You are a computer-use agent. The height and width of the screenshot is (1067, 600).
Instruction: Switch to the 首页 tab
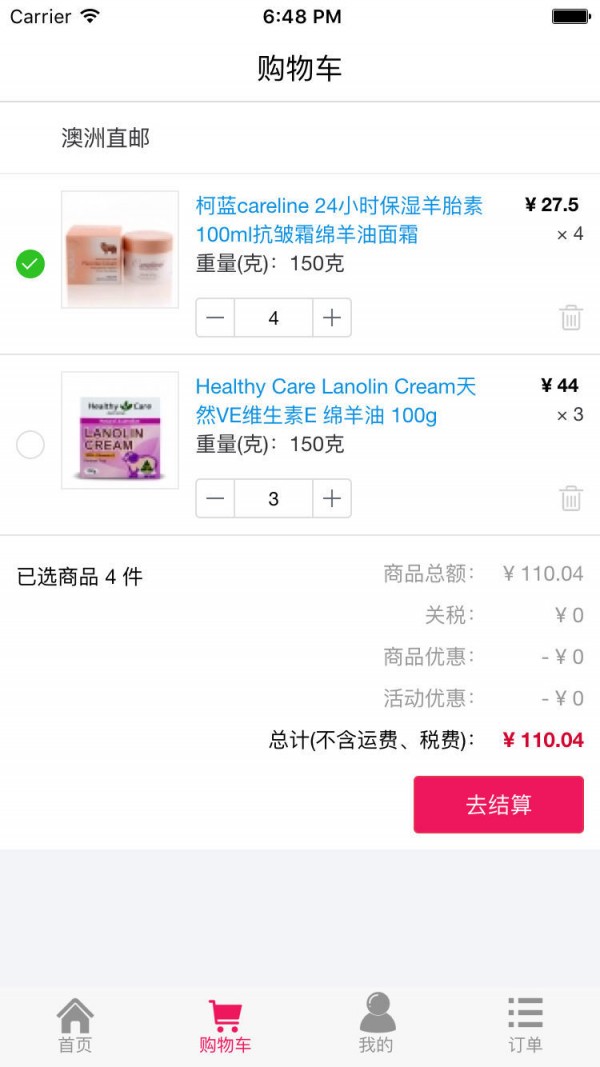click(75, 1025)
